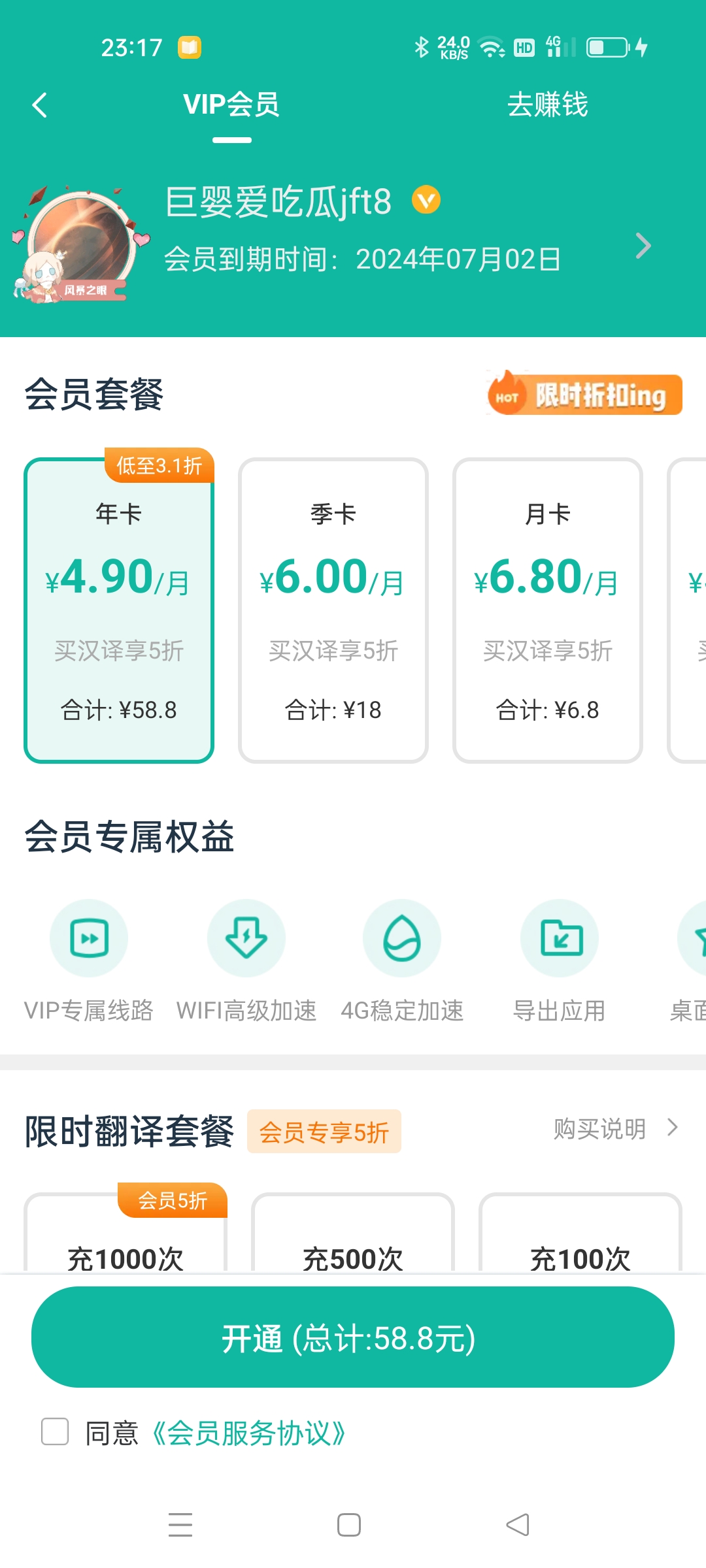Select the 季卡 membership plan
706x1568 pixels.
[x=333, y=610]
